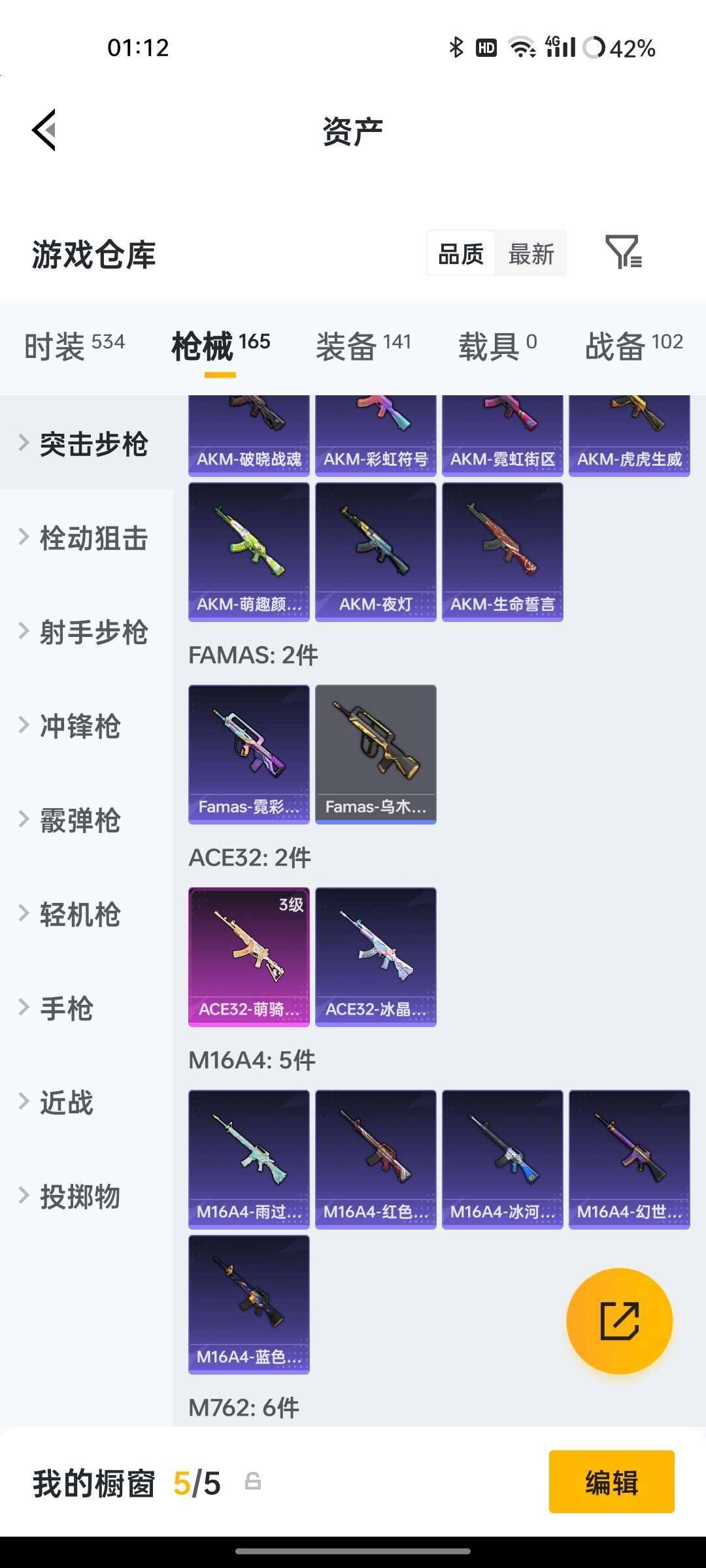Image resolution: width=706 pixels, height=1568 pixels.
Task: Open the level 3 ACE32-萌骑 skin
Action: [248, 956]
